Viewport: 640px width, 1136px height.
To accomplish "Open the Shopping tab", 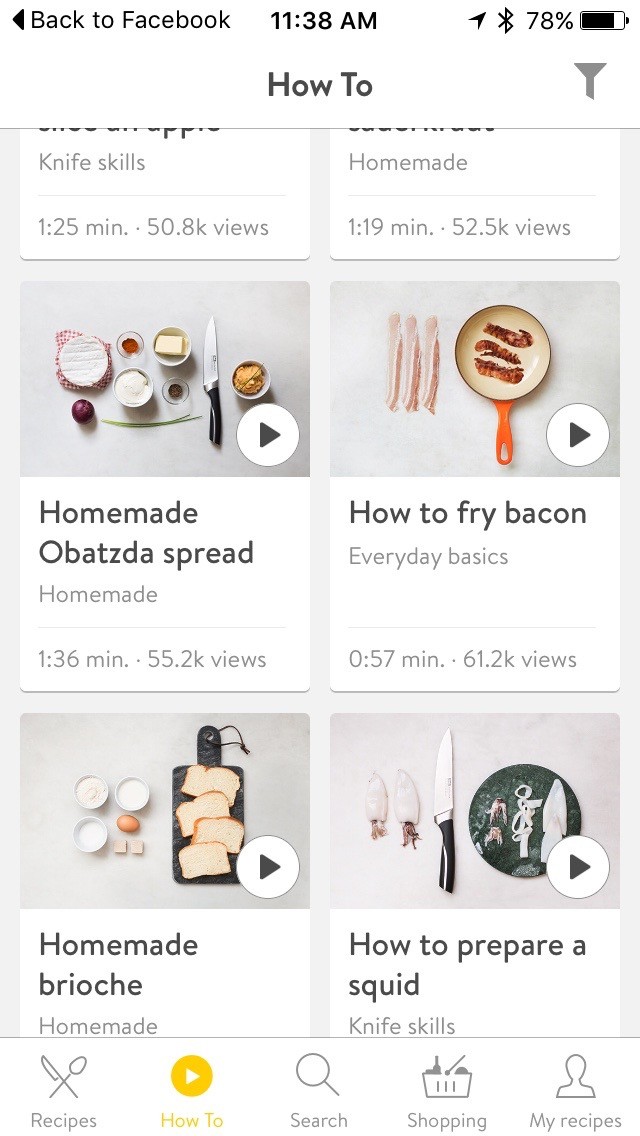I will click(x=446, y=1090).
